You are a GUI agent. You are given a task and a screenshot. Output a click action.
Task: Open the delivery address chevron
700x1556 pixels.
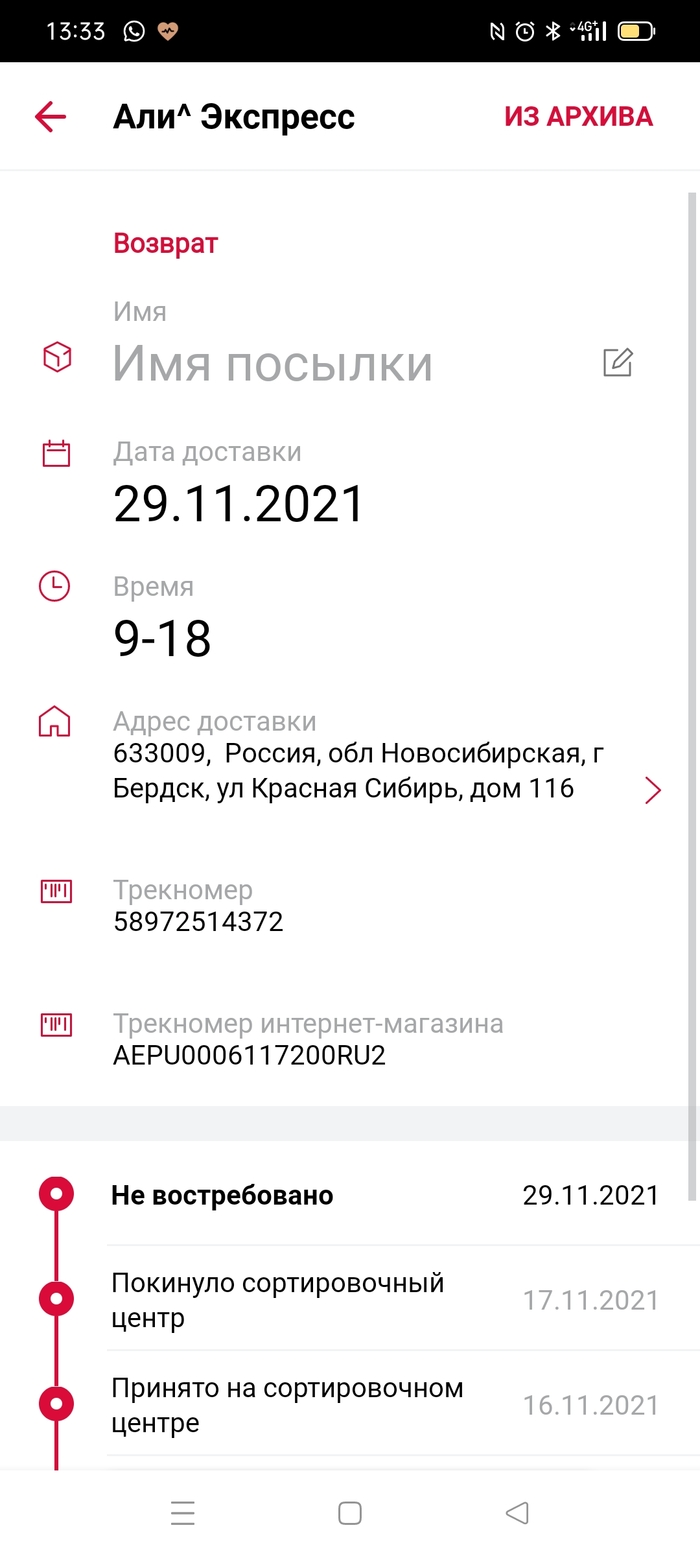[x=652, y=790]
